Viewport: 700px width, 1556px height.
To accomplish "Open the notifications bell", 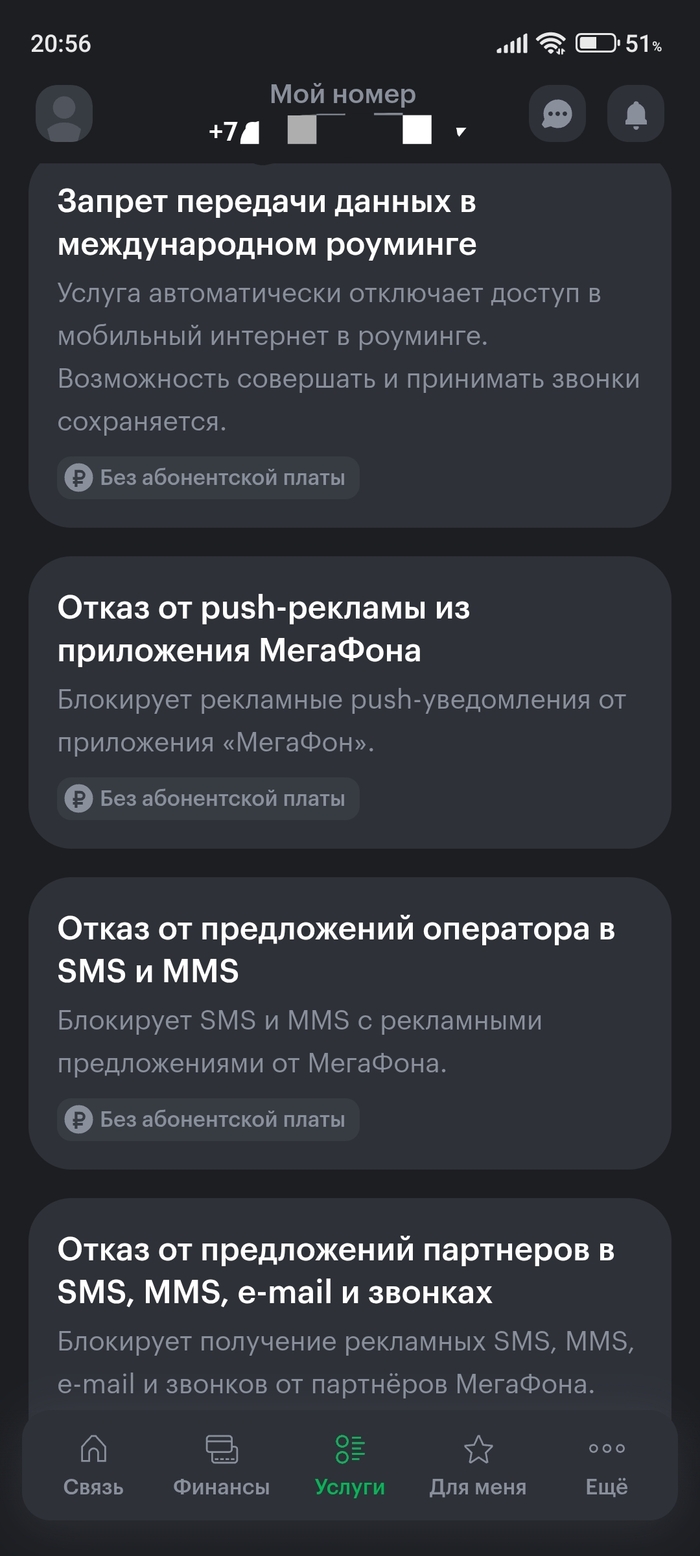I will 635,114.
